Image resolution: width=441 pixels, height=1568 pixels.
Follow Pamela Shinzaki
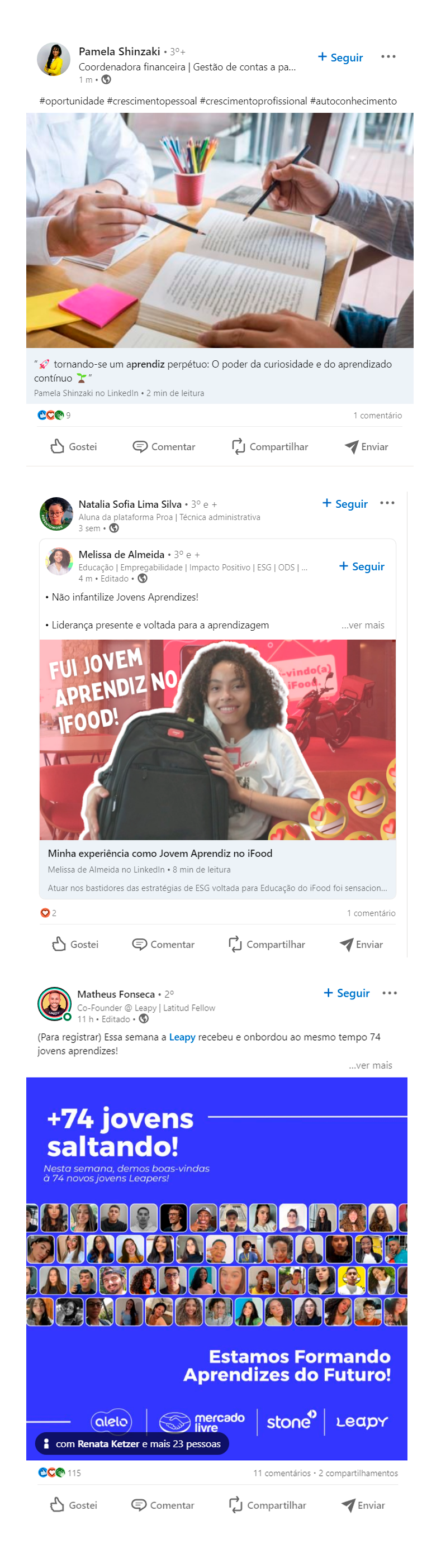click(340, 57)
